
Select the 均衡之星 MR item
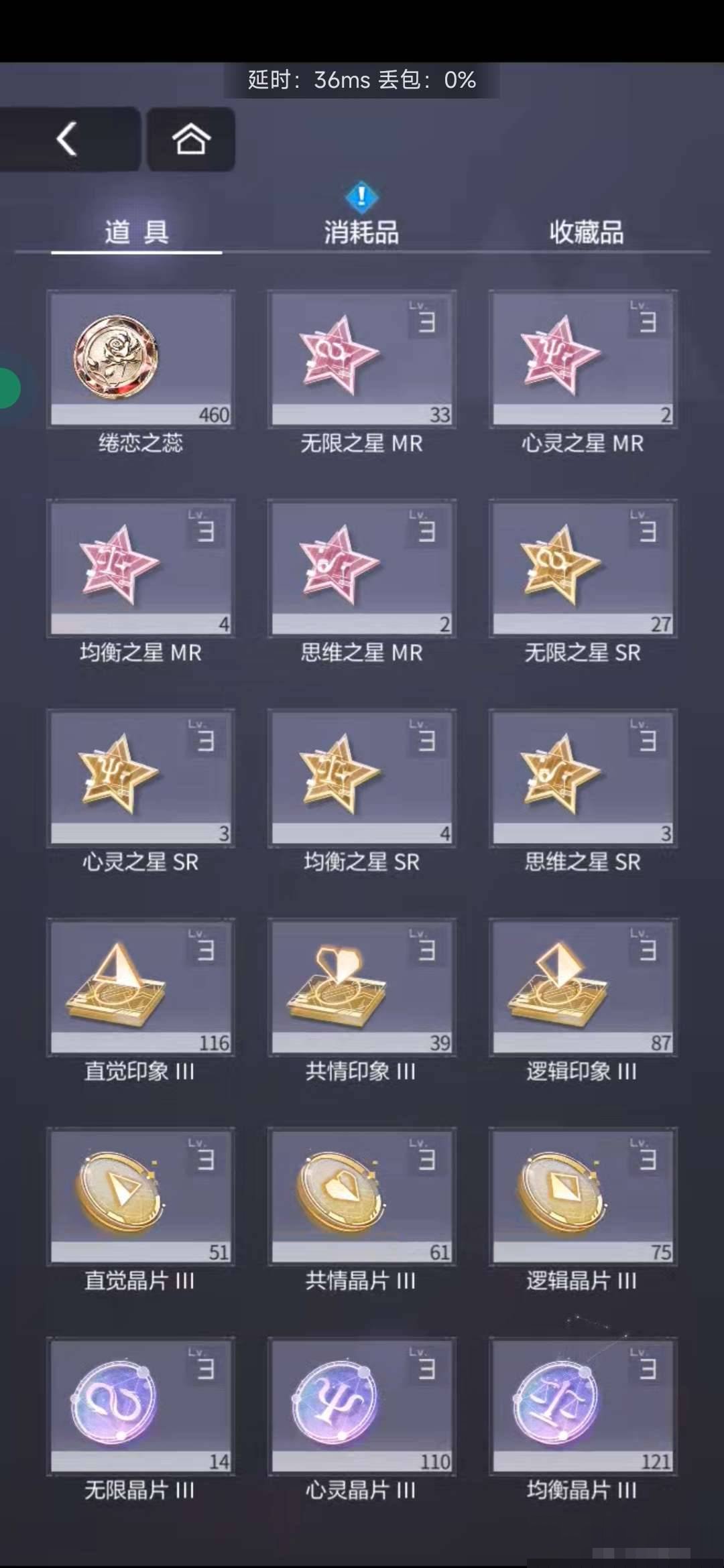coord(141,568)
